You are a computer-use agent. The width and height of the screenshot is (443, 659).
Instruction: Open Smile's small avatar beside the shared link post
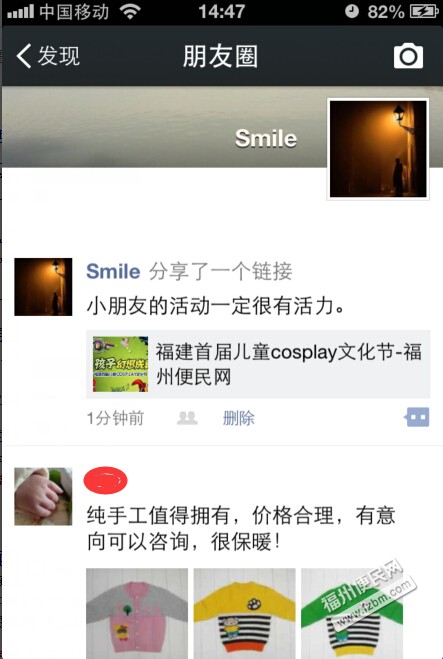(x=43, y=287)
